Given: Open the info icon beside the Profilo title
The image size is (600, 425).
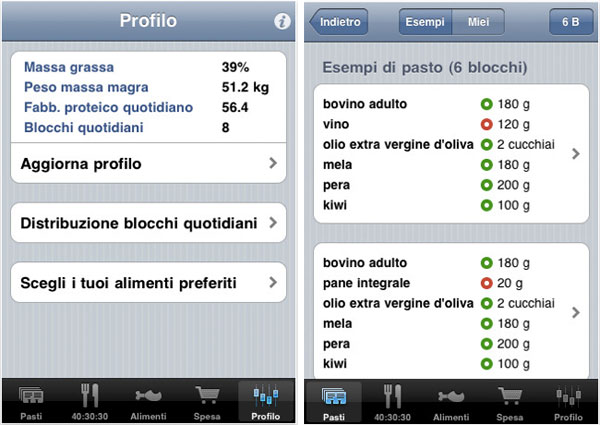Looking at the screenshot, I should pos(281,21).
